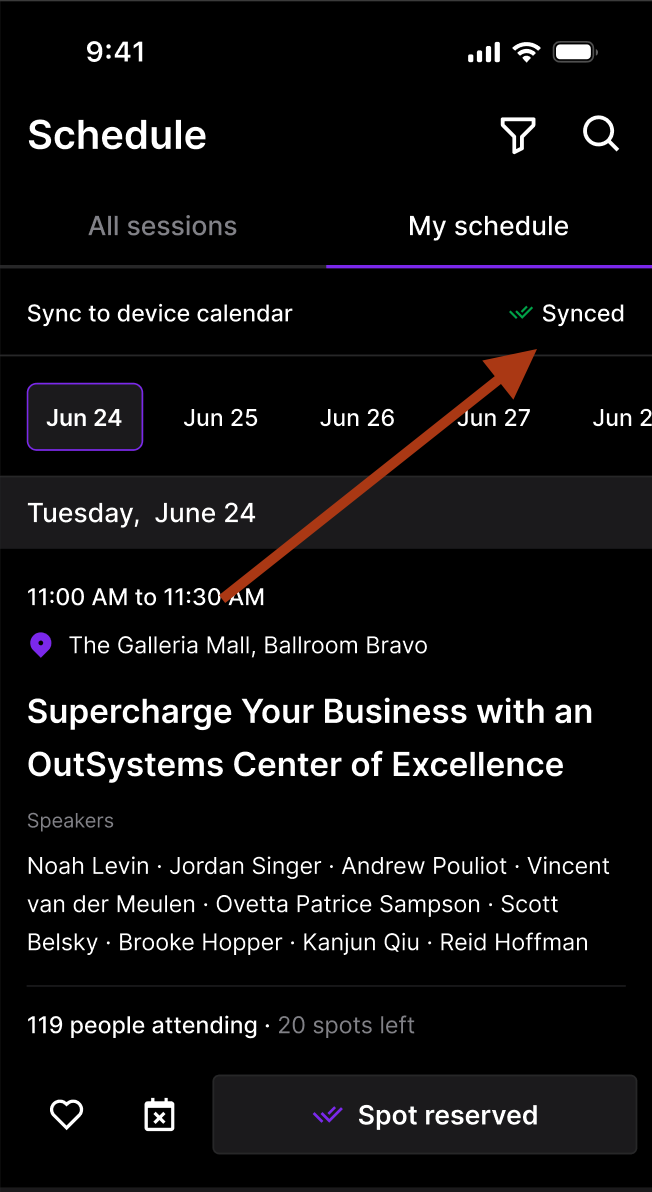
Task: Remove the session using the calendar-x icon
Action: 159,1115
